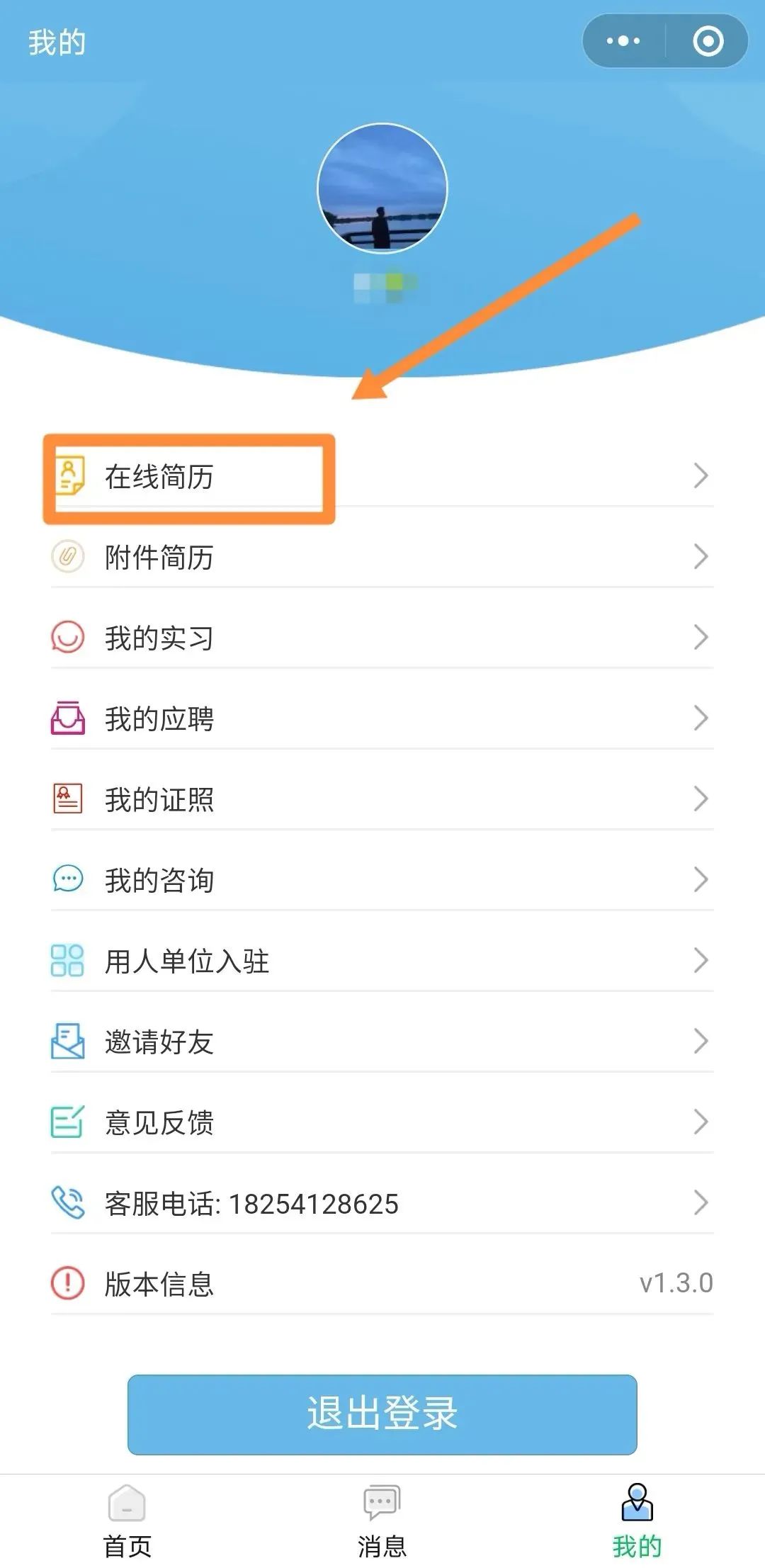Open 用人单位入驻 employer registration

point(381,961)
